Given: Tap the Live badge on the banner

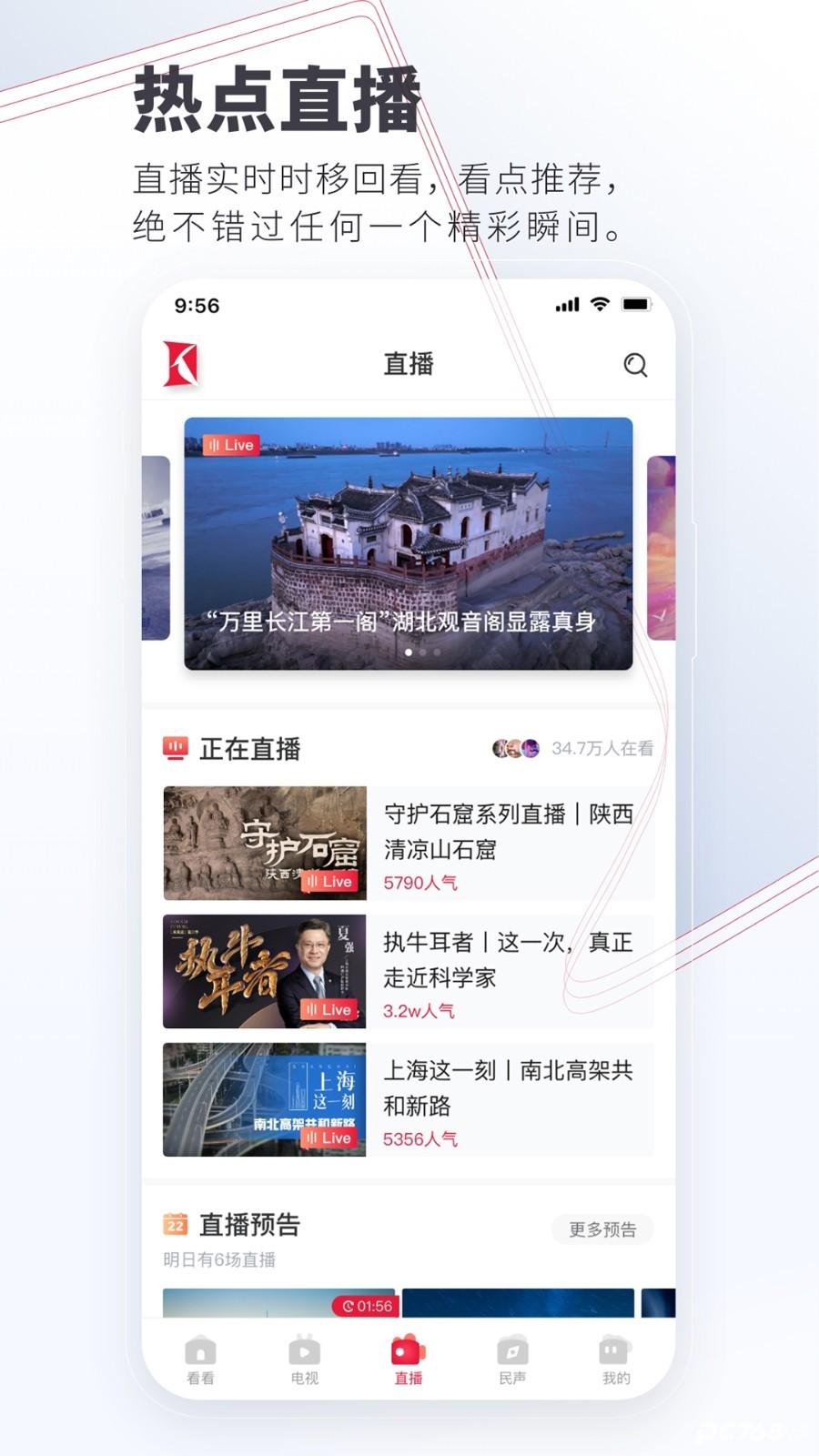Looking at the screenshot, I should 230,445.
